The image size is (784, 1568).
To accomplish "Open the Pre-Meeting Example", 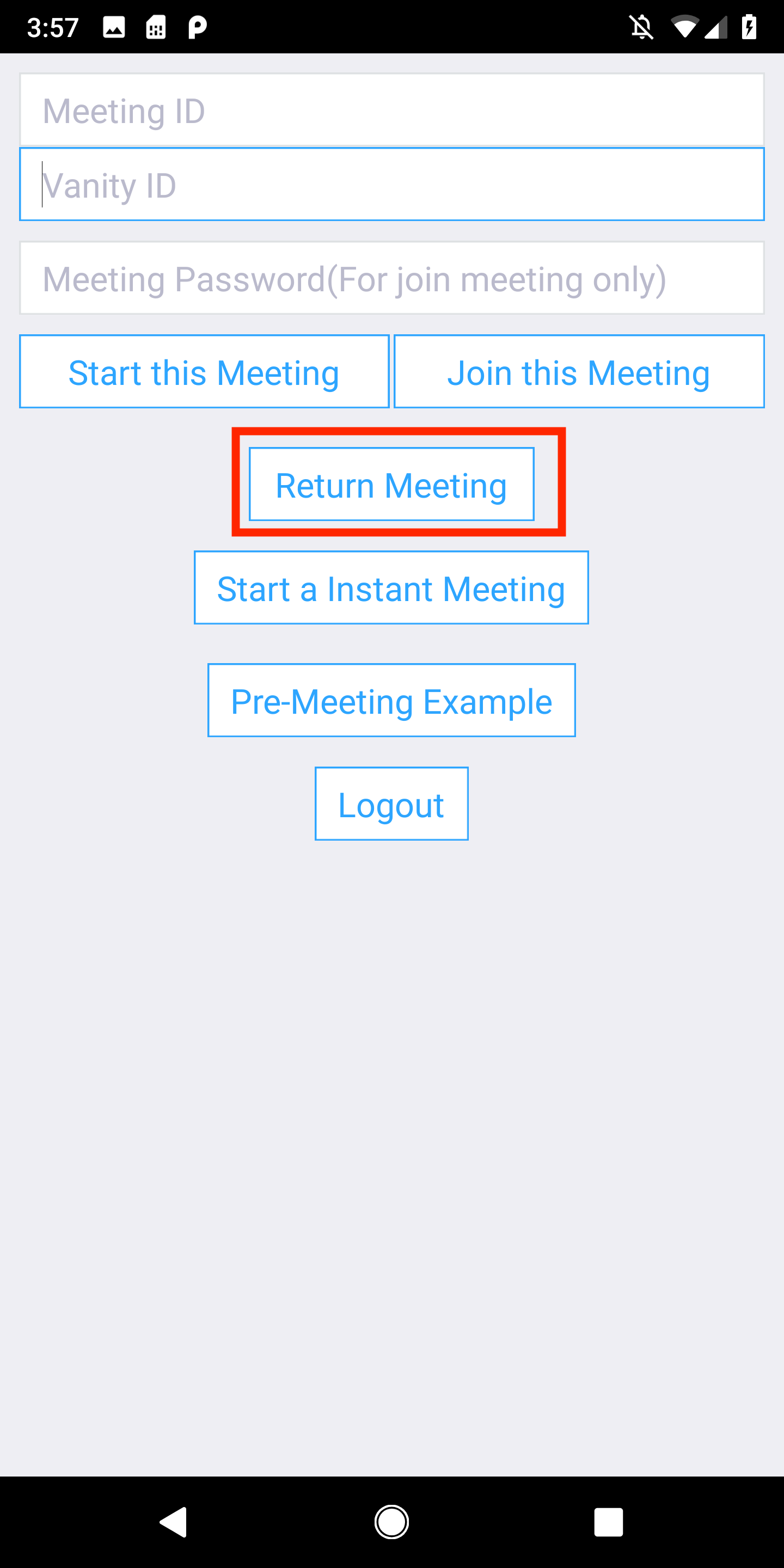I will coord(391,701).
